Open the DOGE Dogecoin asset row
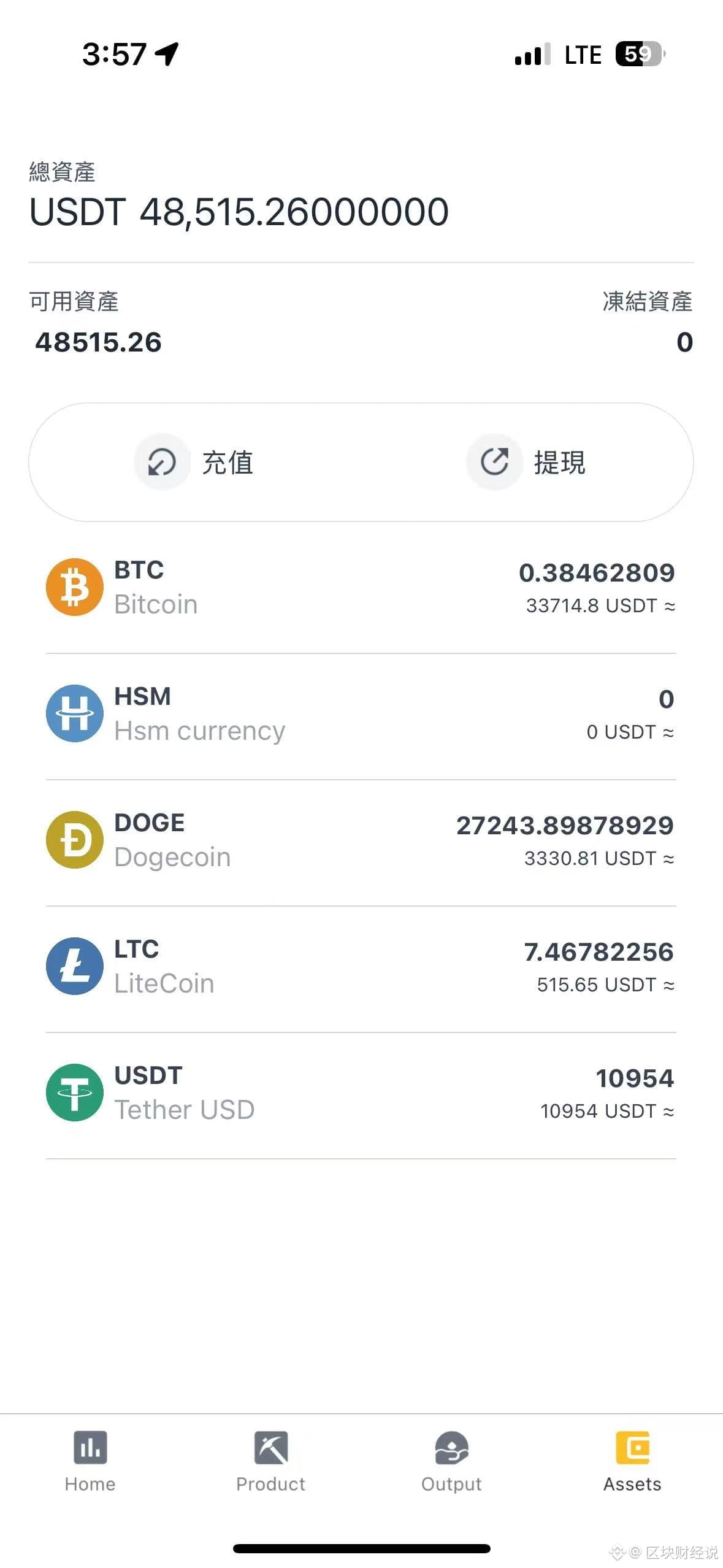The image size is (723, 1568). pyautogui.click(x=362, y=839)
